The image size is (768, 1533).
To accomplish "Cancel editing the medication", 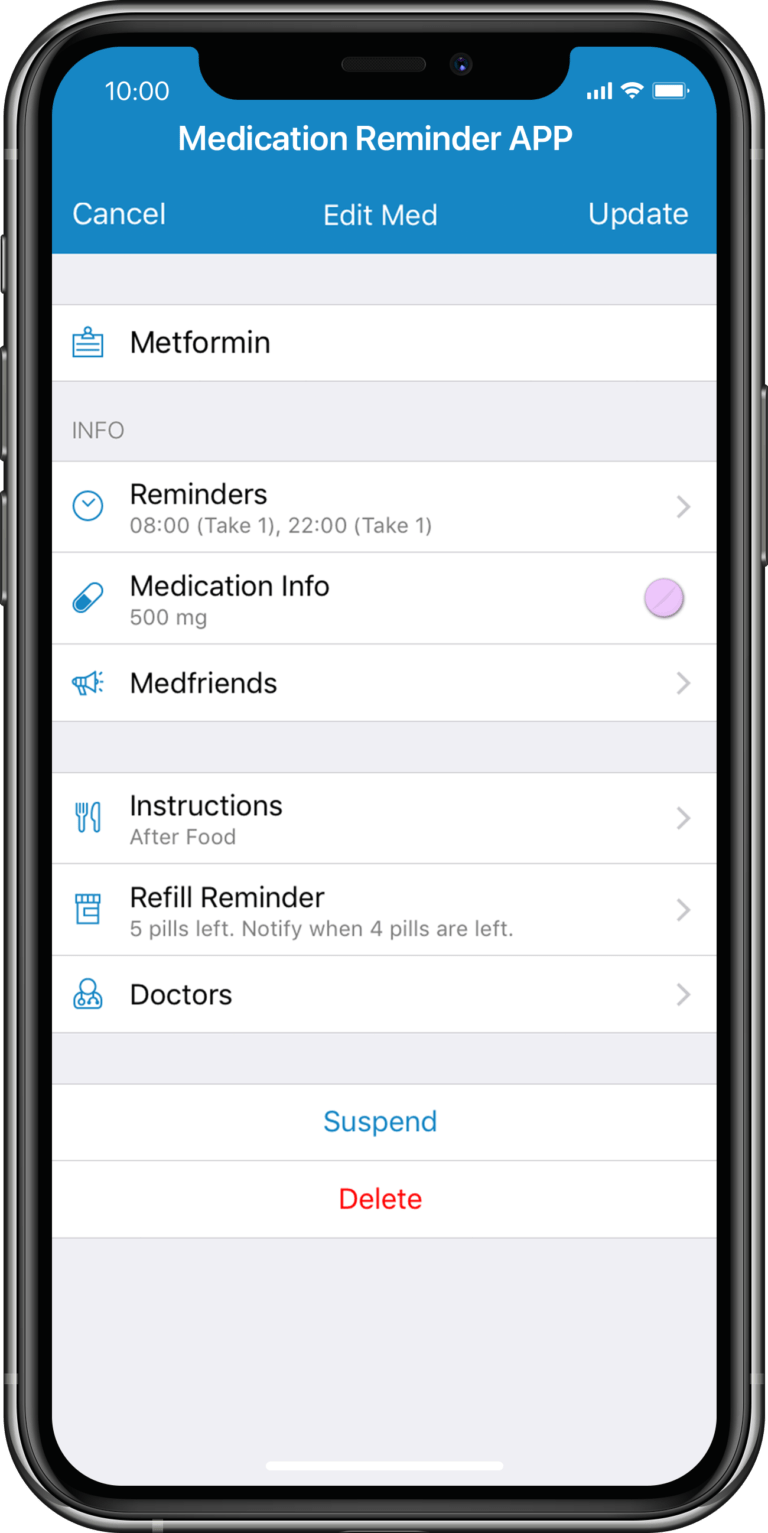I will [119, 214].
